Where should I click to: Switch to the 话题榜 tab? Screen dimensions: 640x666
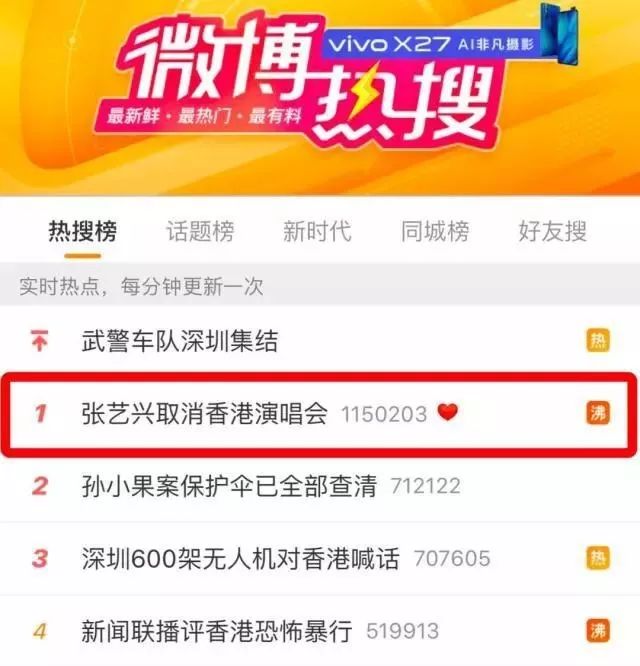point(200,232)
